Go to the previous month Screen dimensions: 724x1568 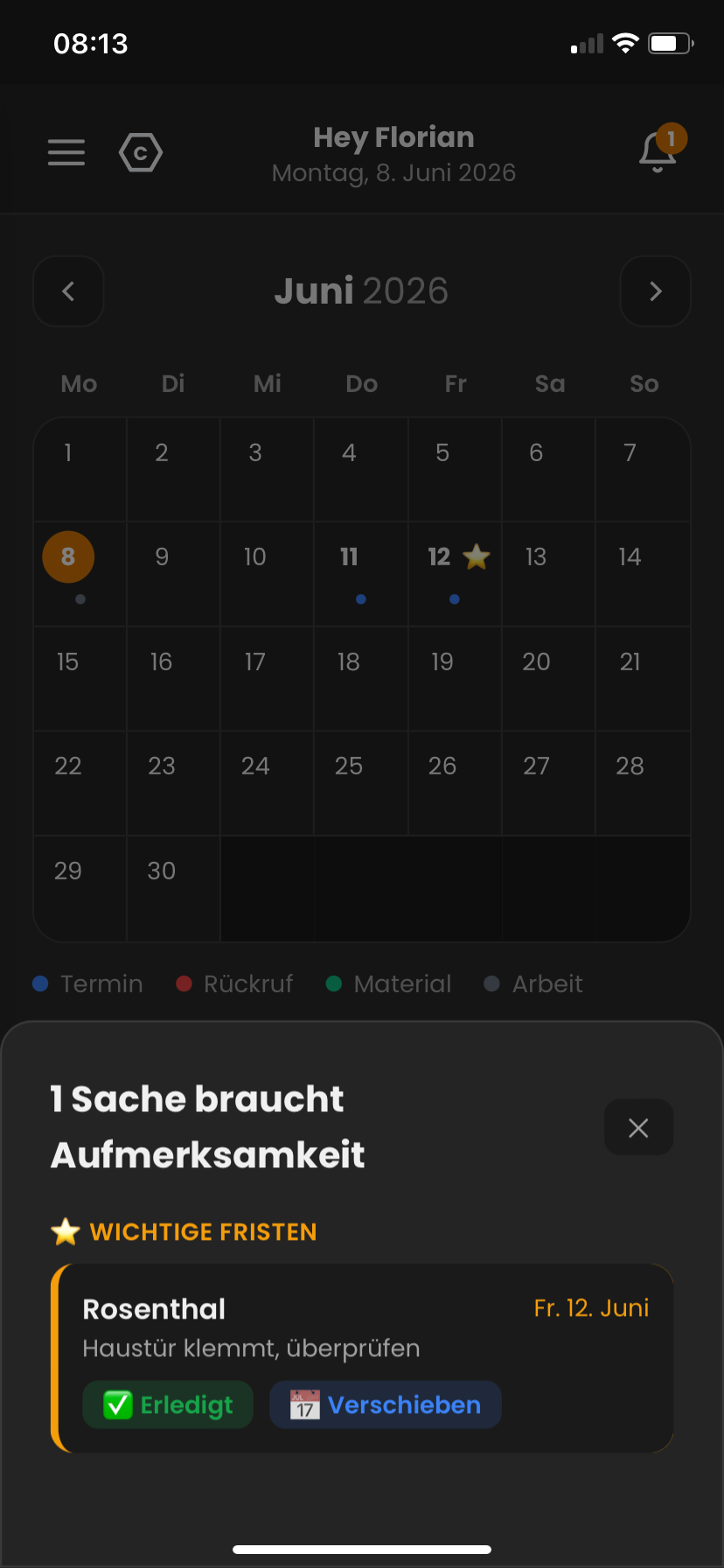68,291
